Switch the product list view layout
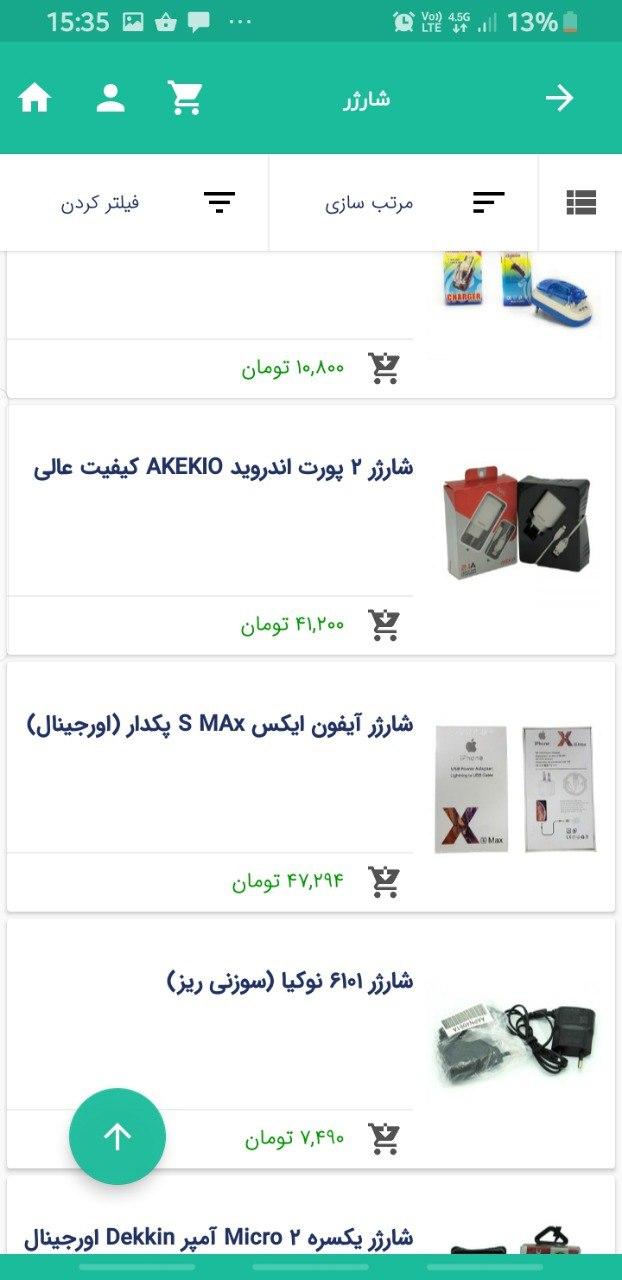Screen dimensions: 622x1280 pos(581,203)
